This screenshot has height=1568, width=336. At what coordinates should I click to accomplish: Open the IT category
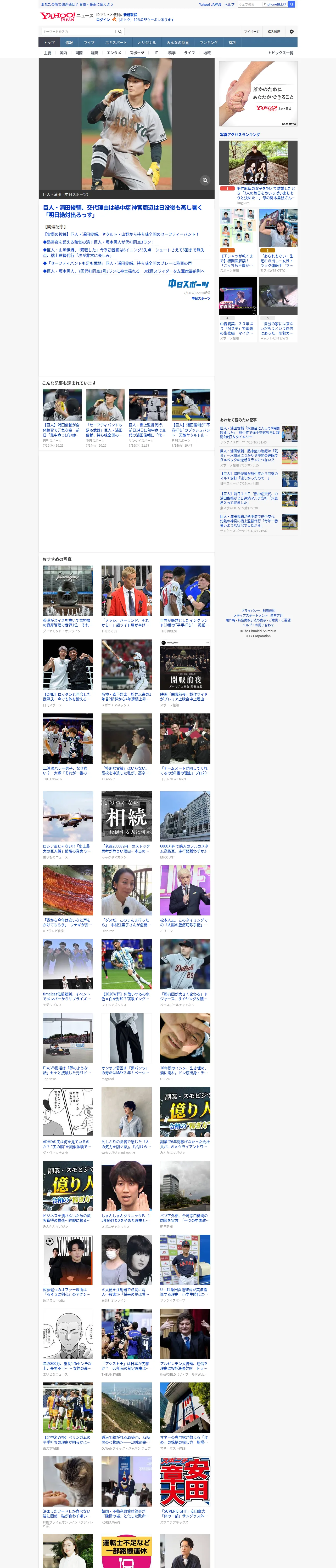pos(156,53)
